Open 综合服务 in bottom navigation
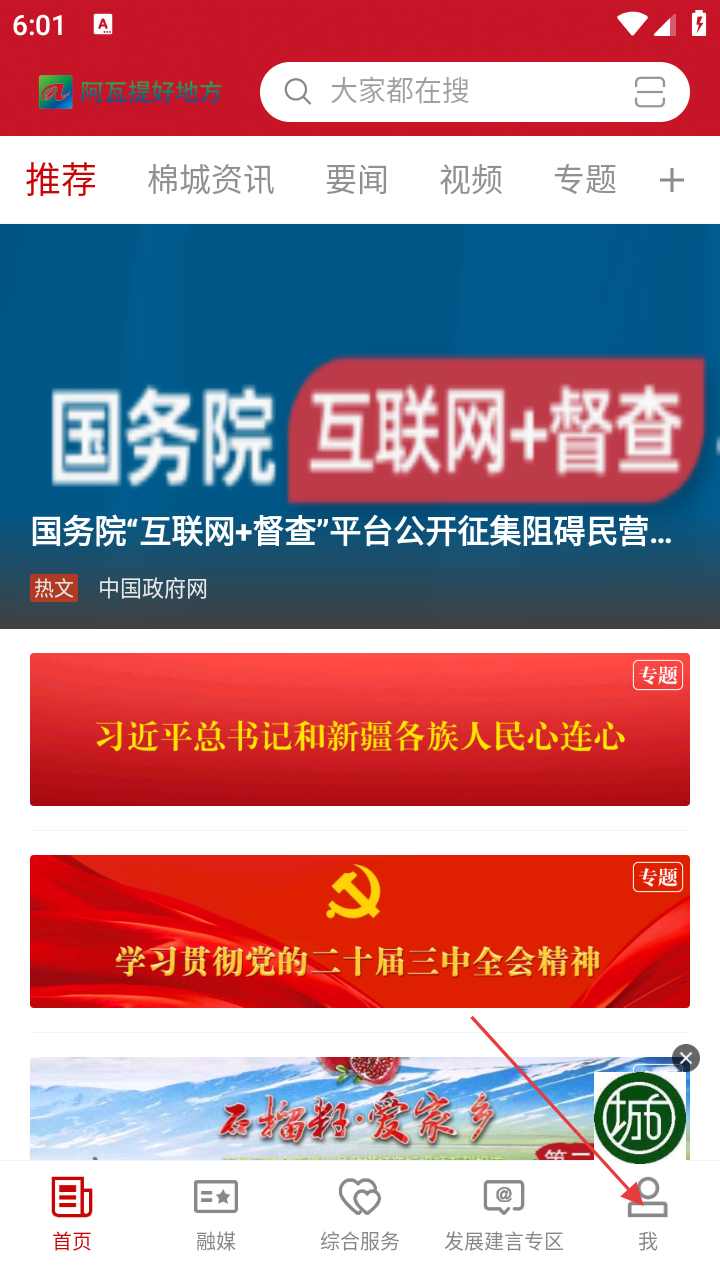The width and height of the screenshot is (720, 1280). pyautogui.click(x=360, y=1215)
